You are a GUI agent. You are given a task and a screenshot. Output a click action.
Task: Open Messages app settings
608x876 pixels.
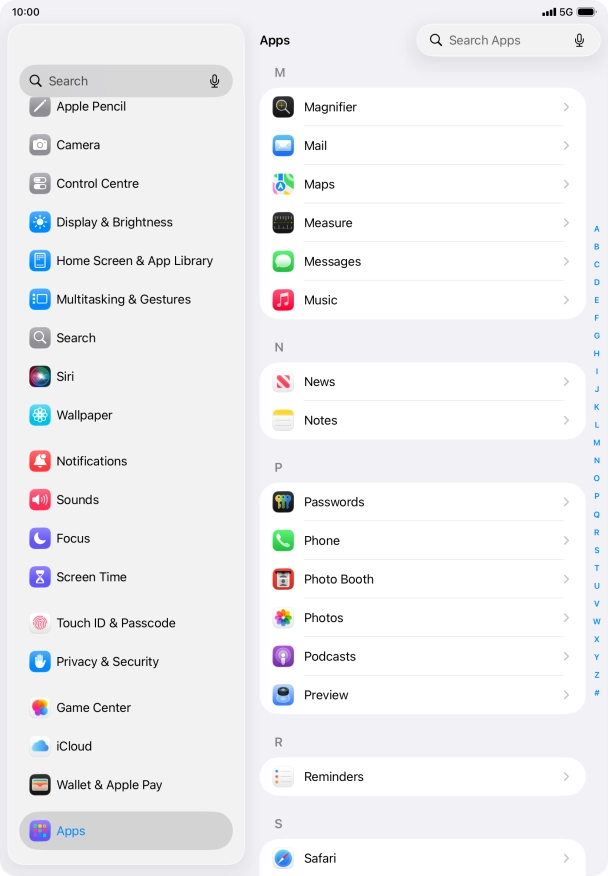422,261
